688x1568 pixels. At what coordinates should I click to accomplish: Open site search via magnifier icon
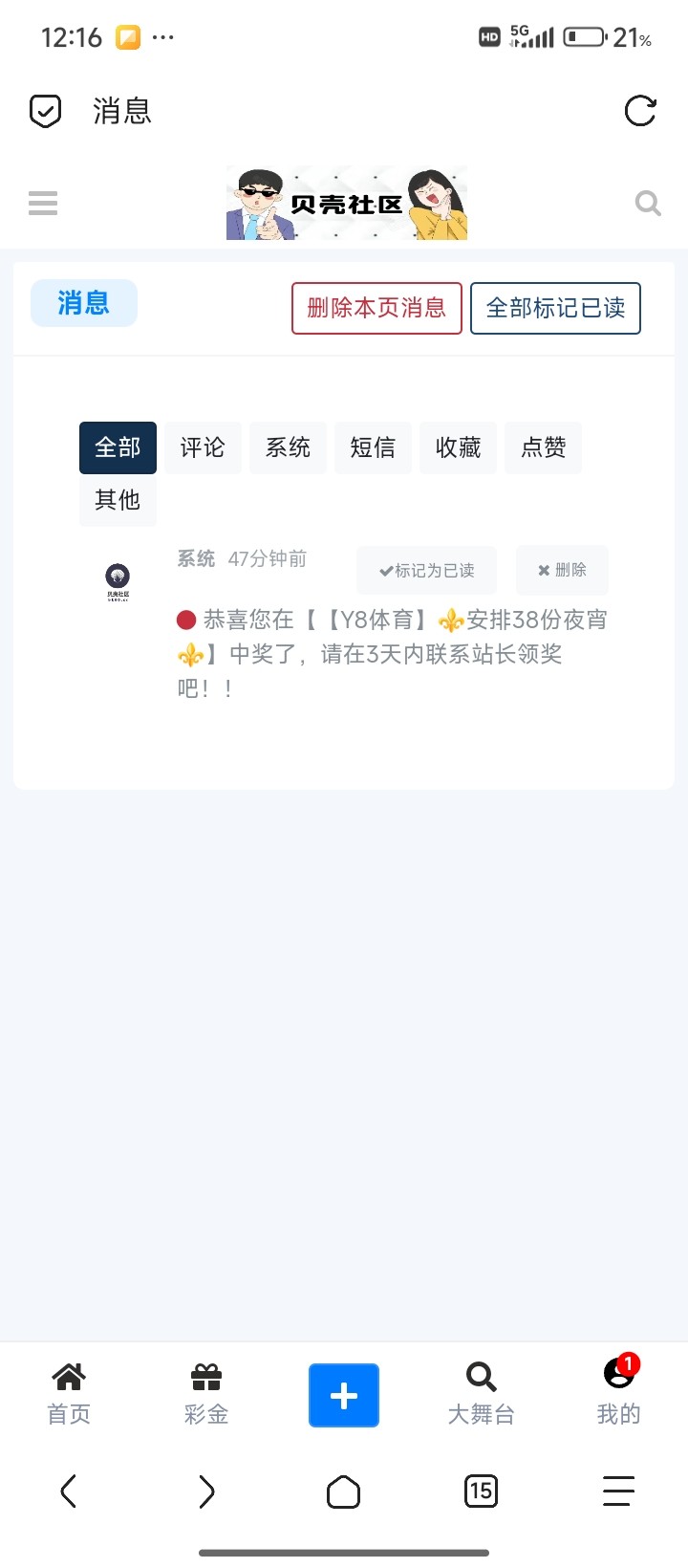point(647,203)
